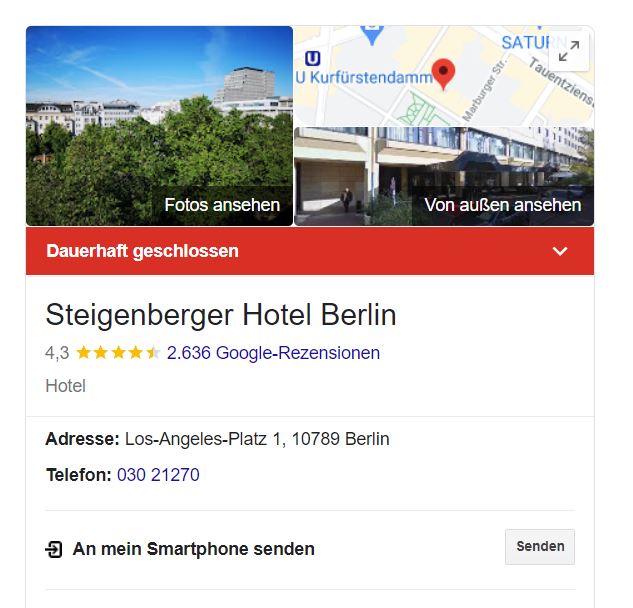This screenshot has width=633, height=608.
Task: Expand the map with the fullscreen icon
Action: tap(569, 51)
